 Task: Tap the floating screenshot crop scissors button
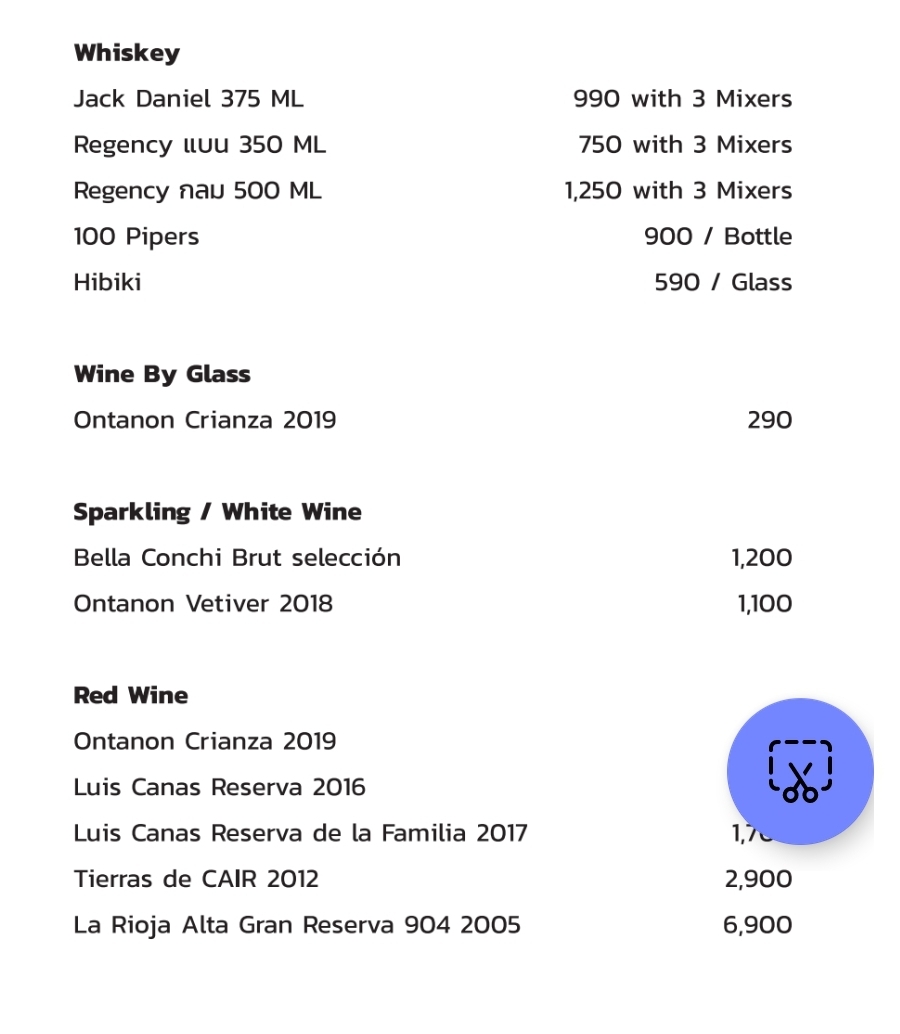[x=800, y=771]
